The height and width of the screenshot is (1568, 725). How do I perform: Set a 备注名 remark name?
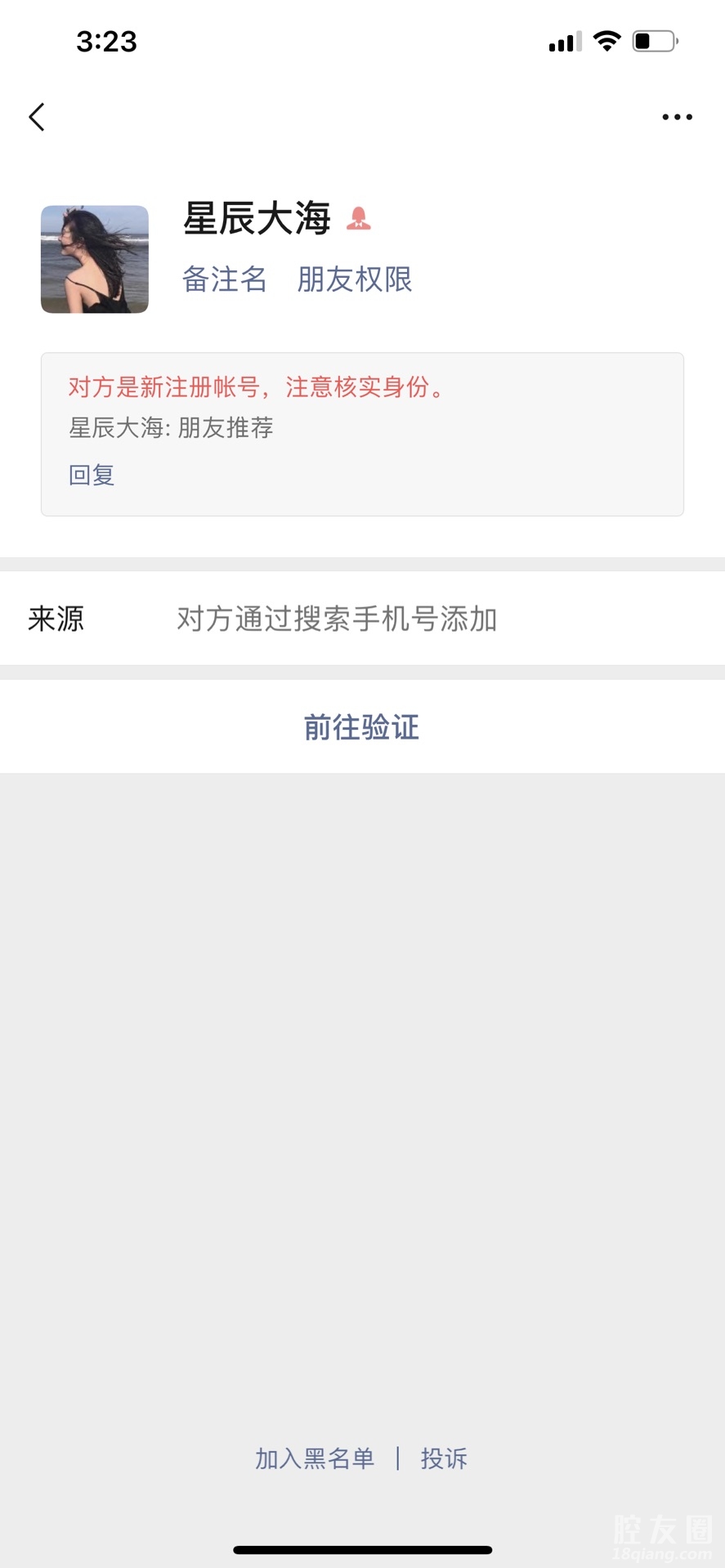[x=225, y=279]
